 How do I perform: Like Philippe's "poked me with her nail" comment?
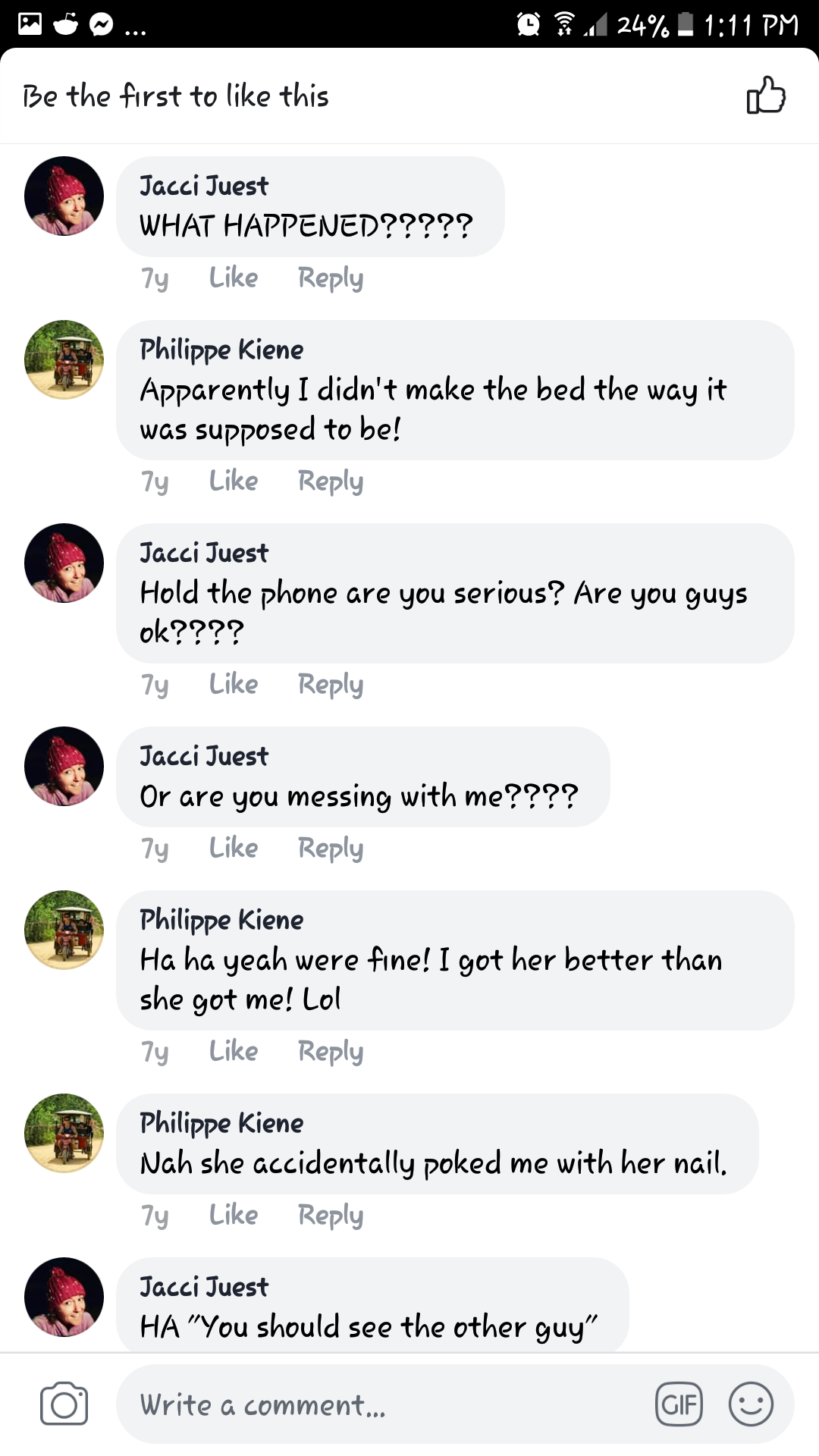pos(234,1215)
